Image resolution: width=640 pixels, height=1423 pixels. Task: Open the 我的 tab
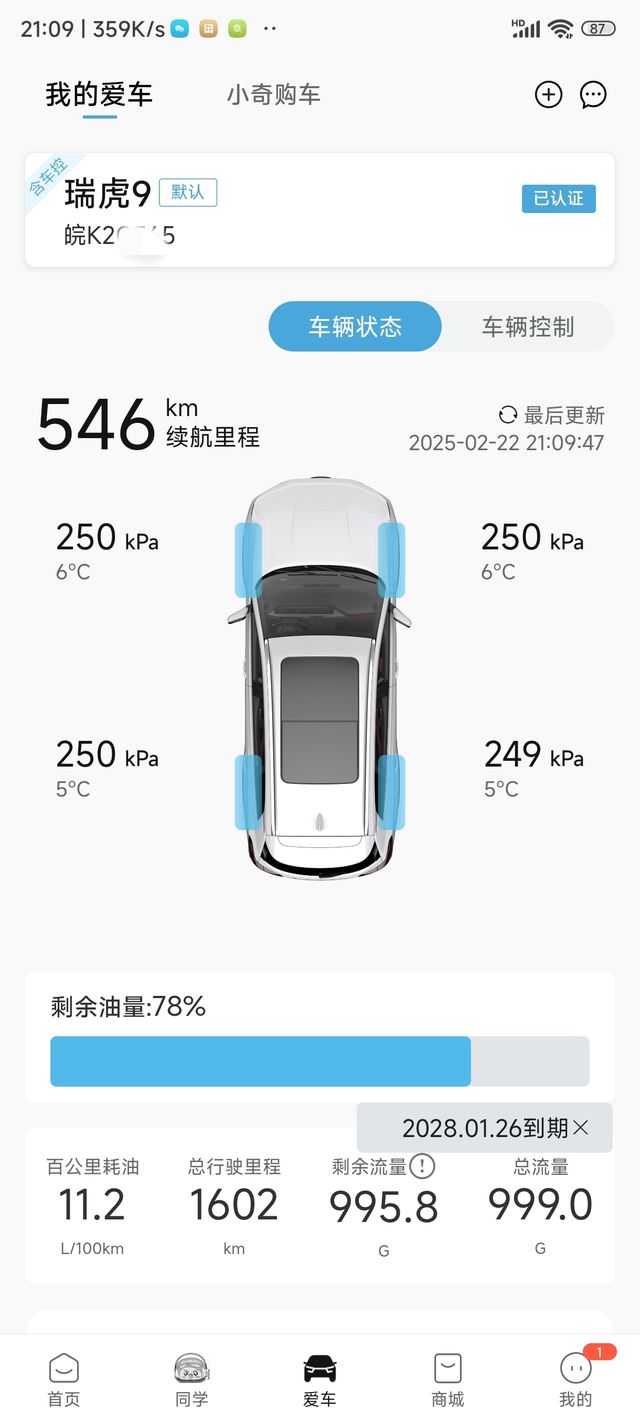(x=575, y=1379)
